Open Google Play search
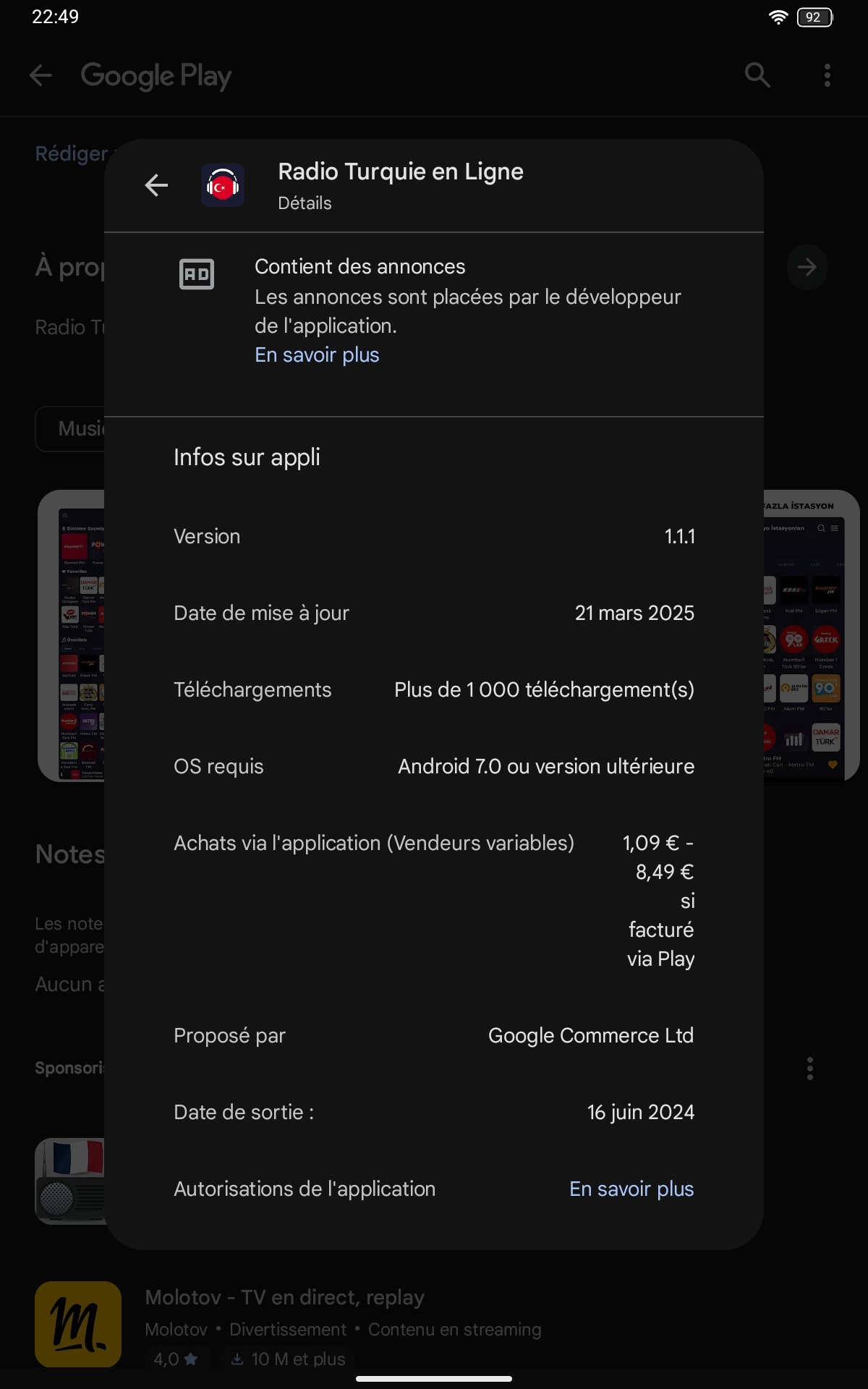Viewport: 868px width, 1389px height. coord(757,75)
